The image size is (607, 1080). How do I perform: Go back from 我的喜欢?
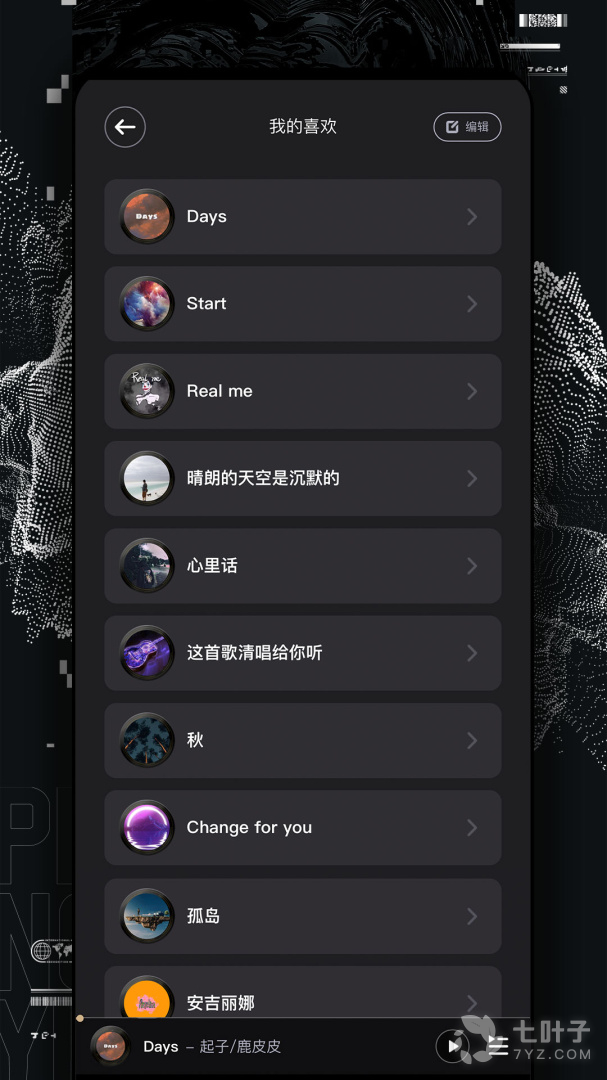click(125, 127)
